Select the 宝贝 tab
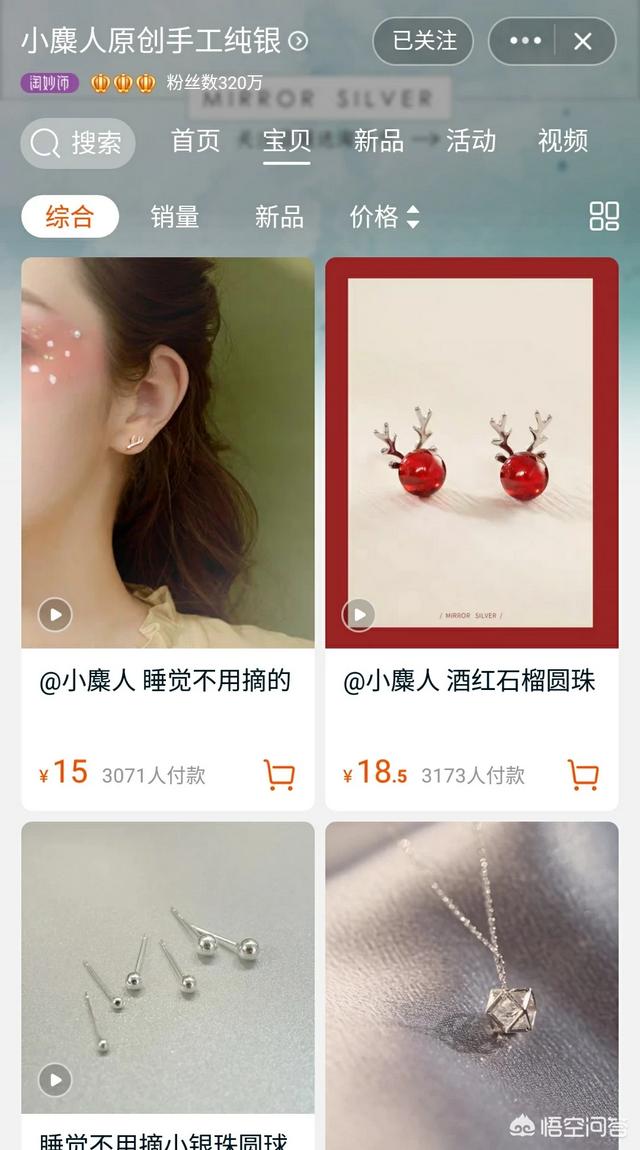 [x=287, y=141]
